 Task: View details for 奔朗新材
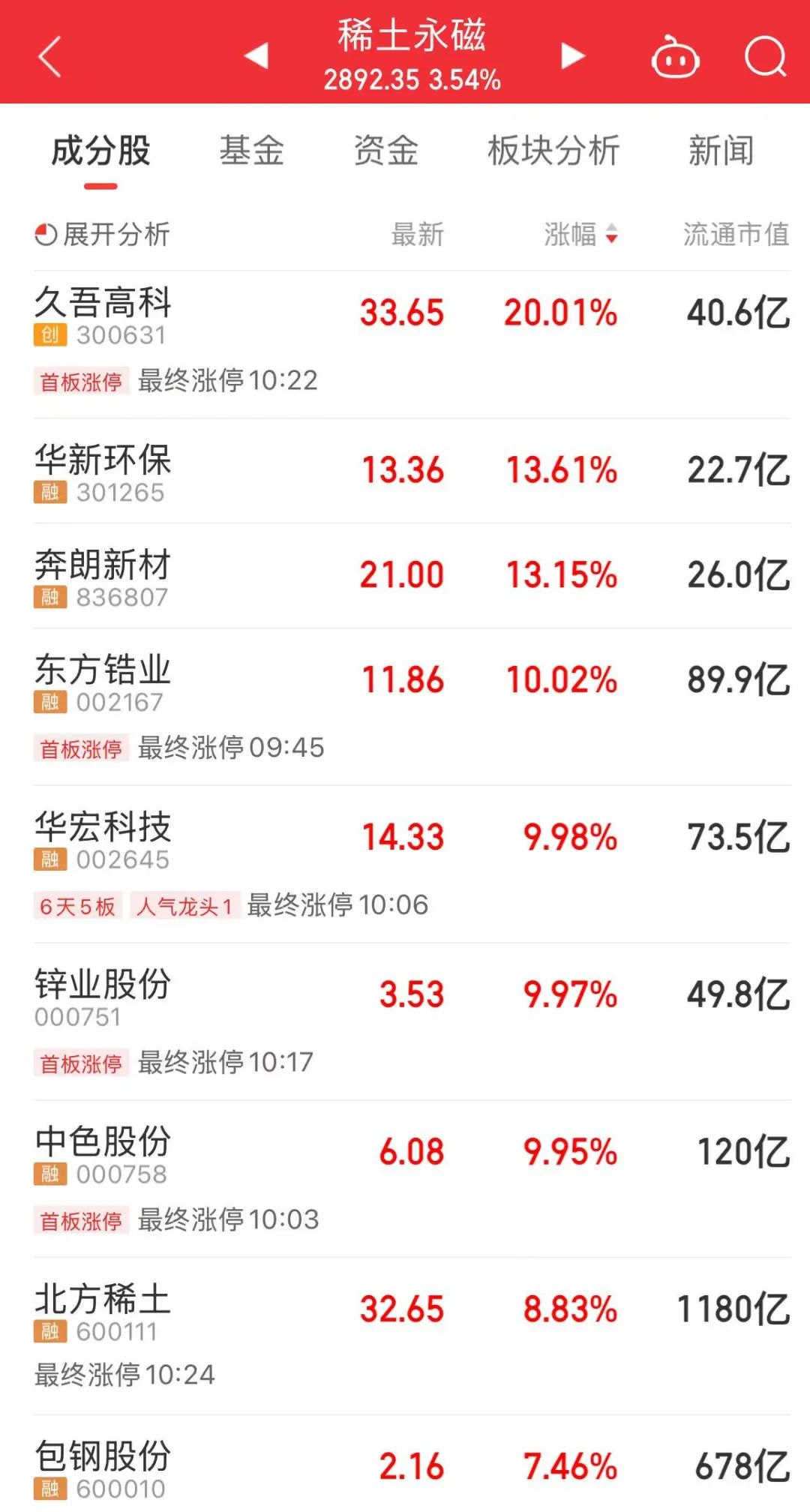(103, 566)
